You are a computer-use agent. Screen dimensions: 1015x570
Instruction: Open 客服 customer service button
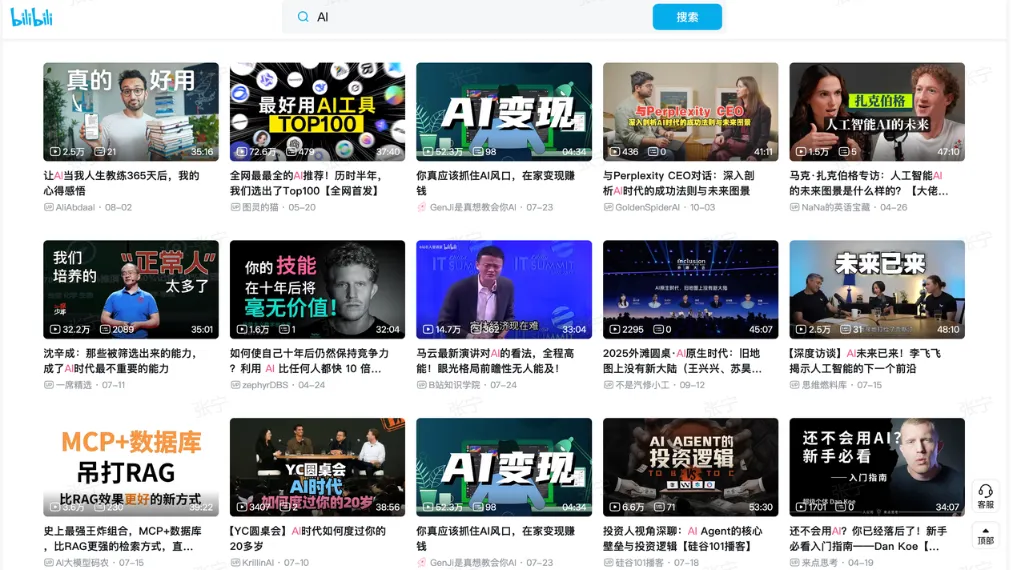pyautogui.click(x=985, y=495)
